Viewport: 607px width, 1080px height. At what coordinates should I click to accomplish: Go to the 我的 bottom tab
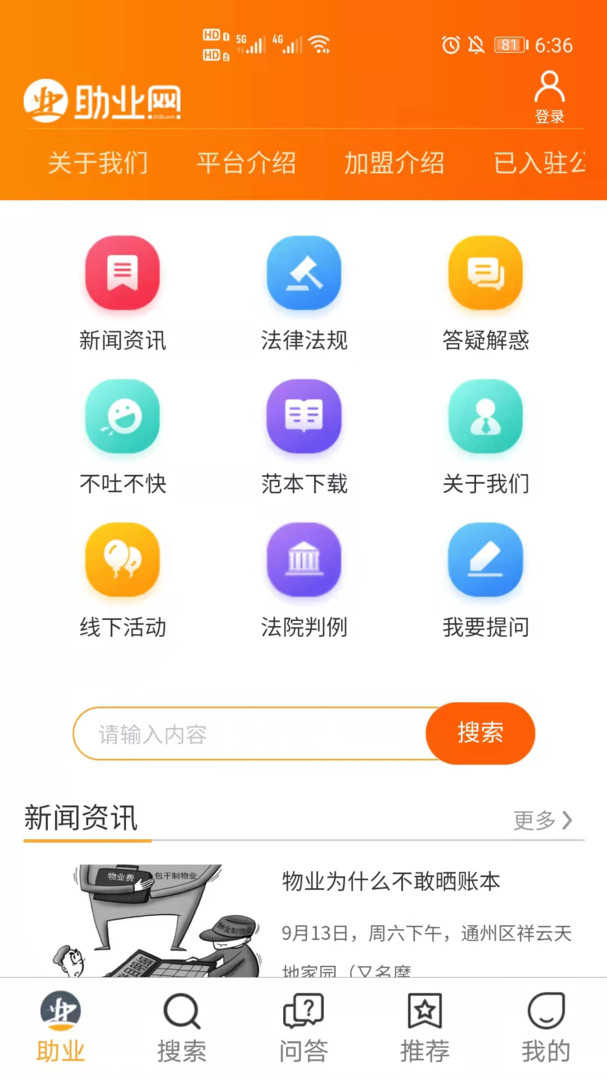point(546,1028)
